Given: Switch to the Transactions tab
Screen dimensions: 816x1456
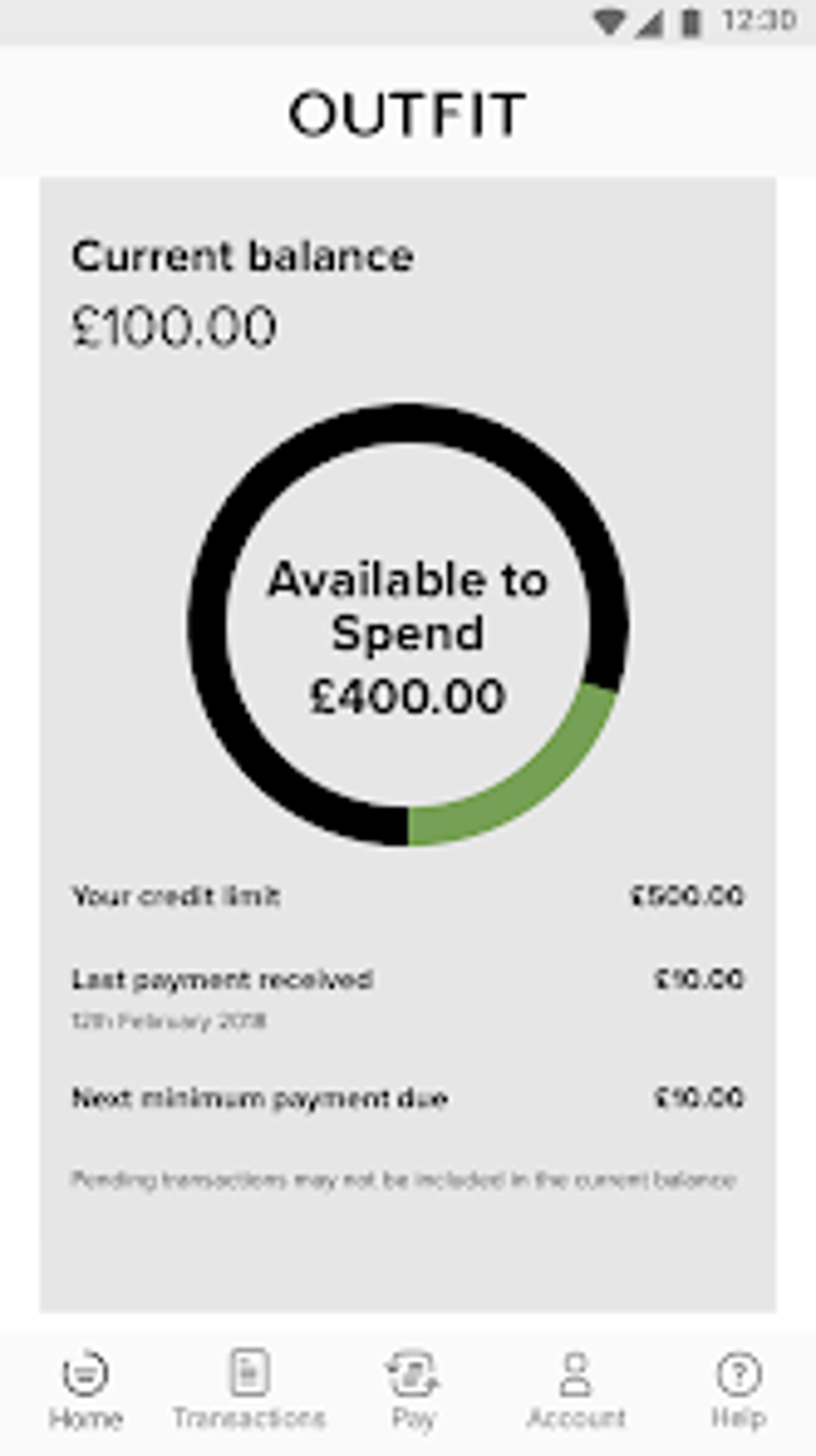Looking at the screenshot, I should 249,1389.
